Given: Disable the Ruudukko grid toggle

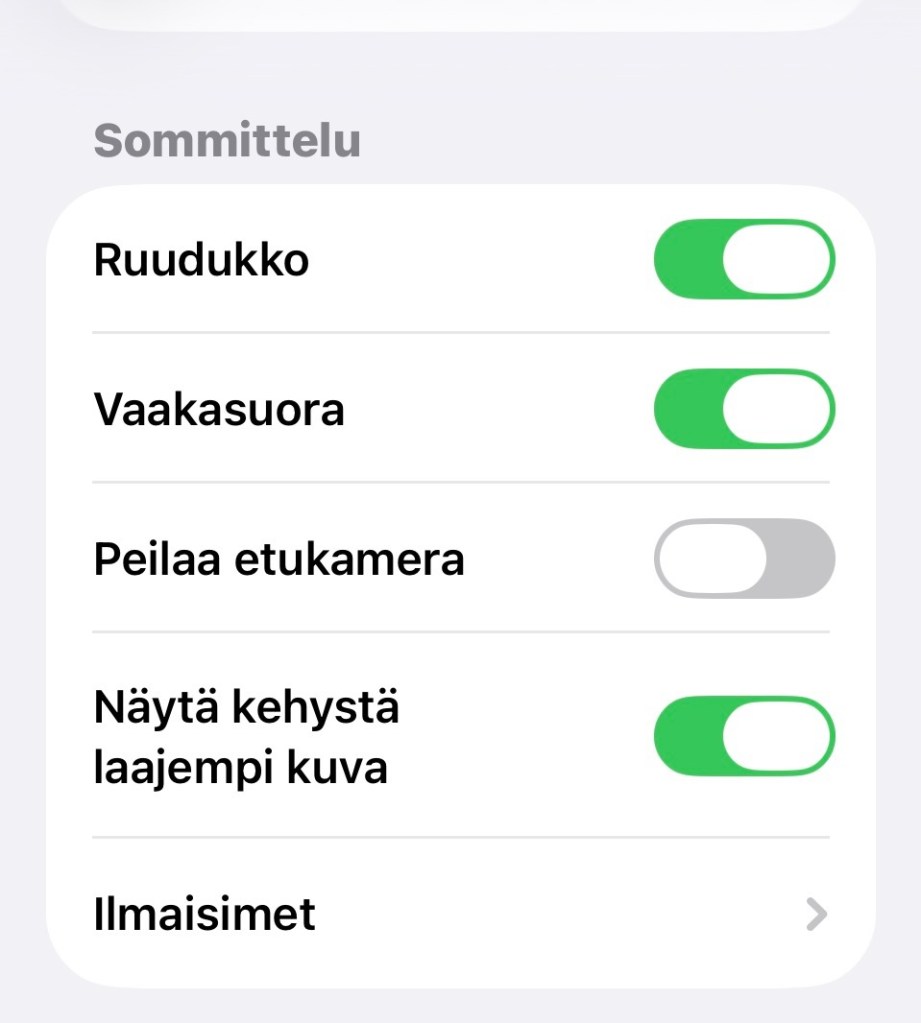Looking at the screenshot, I should (x=744, y=259).
